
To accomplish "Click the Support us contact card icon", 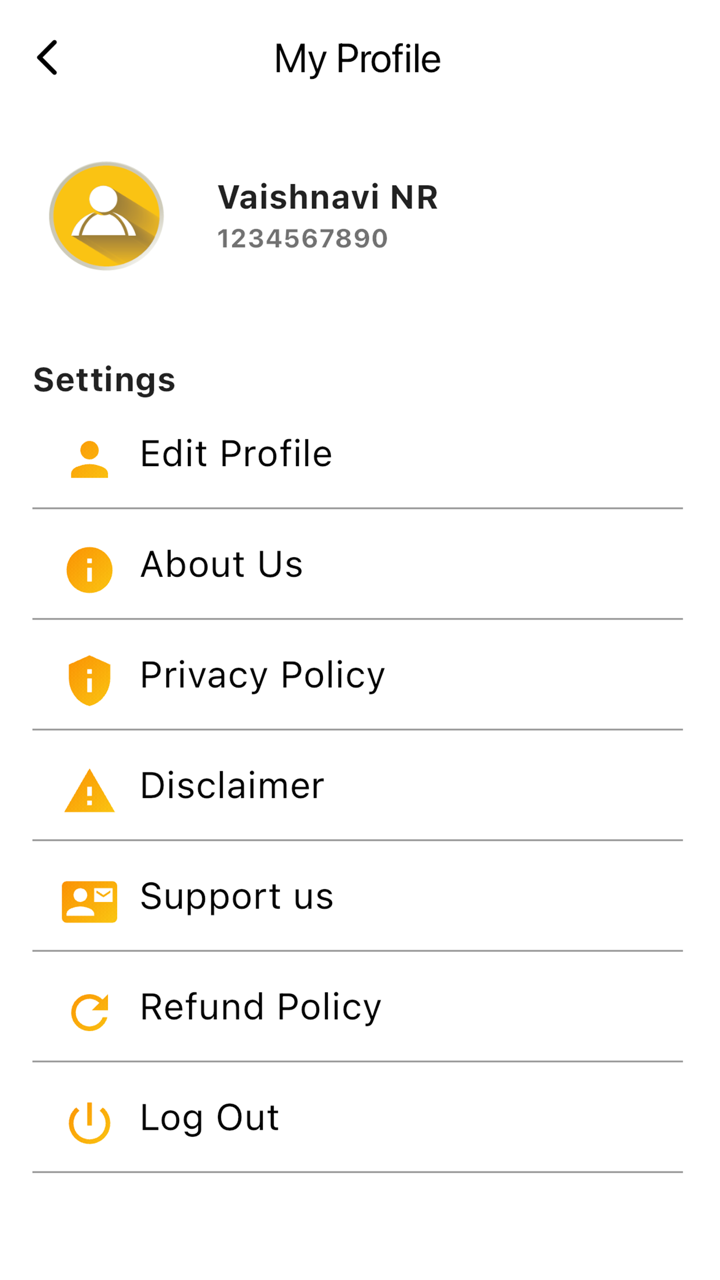I will tap(88, 901).
